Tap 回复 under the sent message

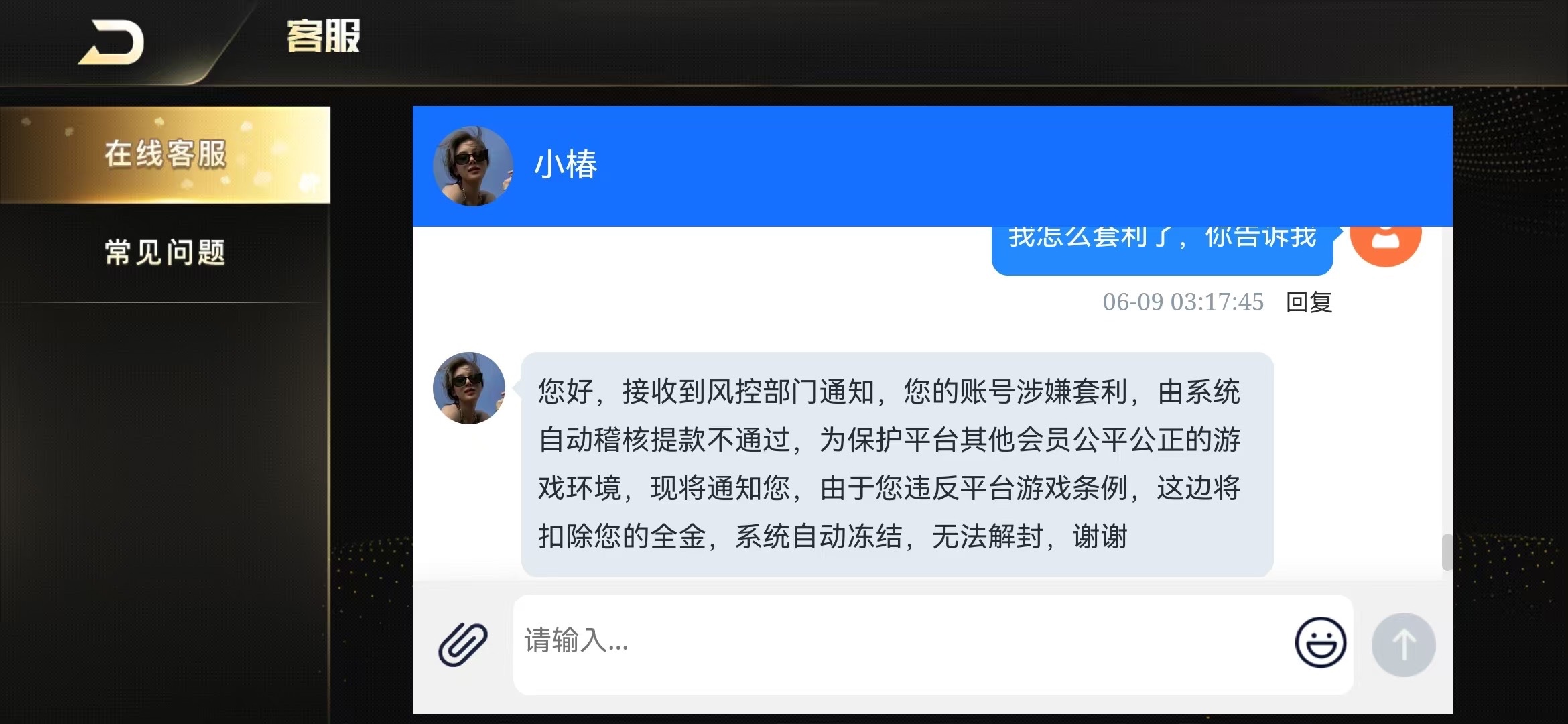pos(1308,302)
